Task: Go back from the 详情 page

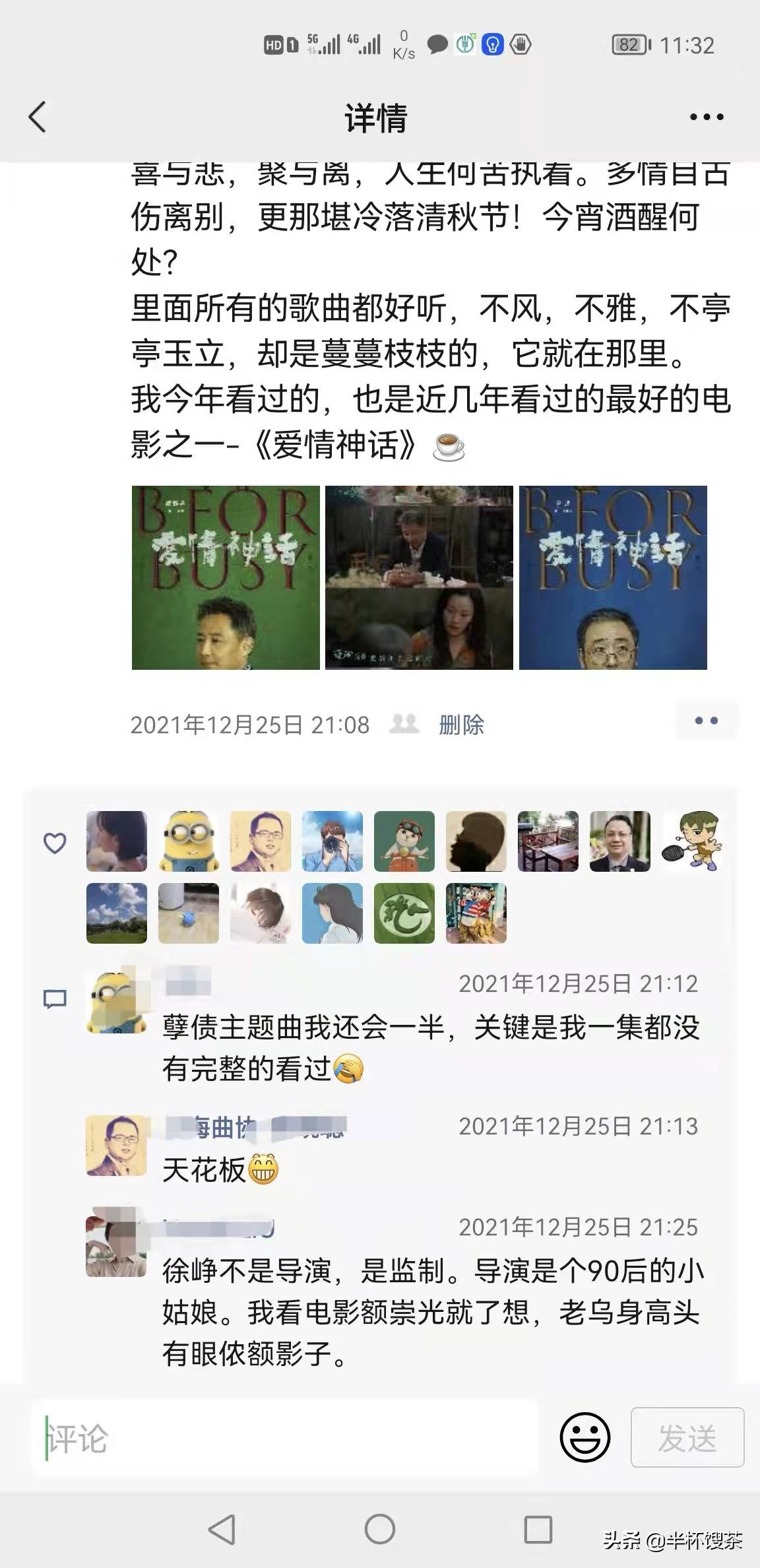Action: 38,117
